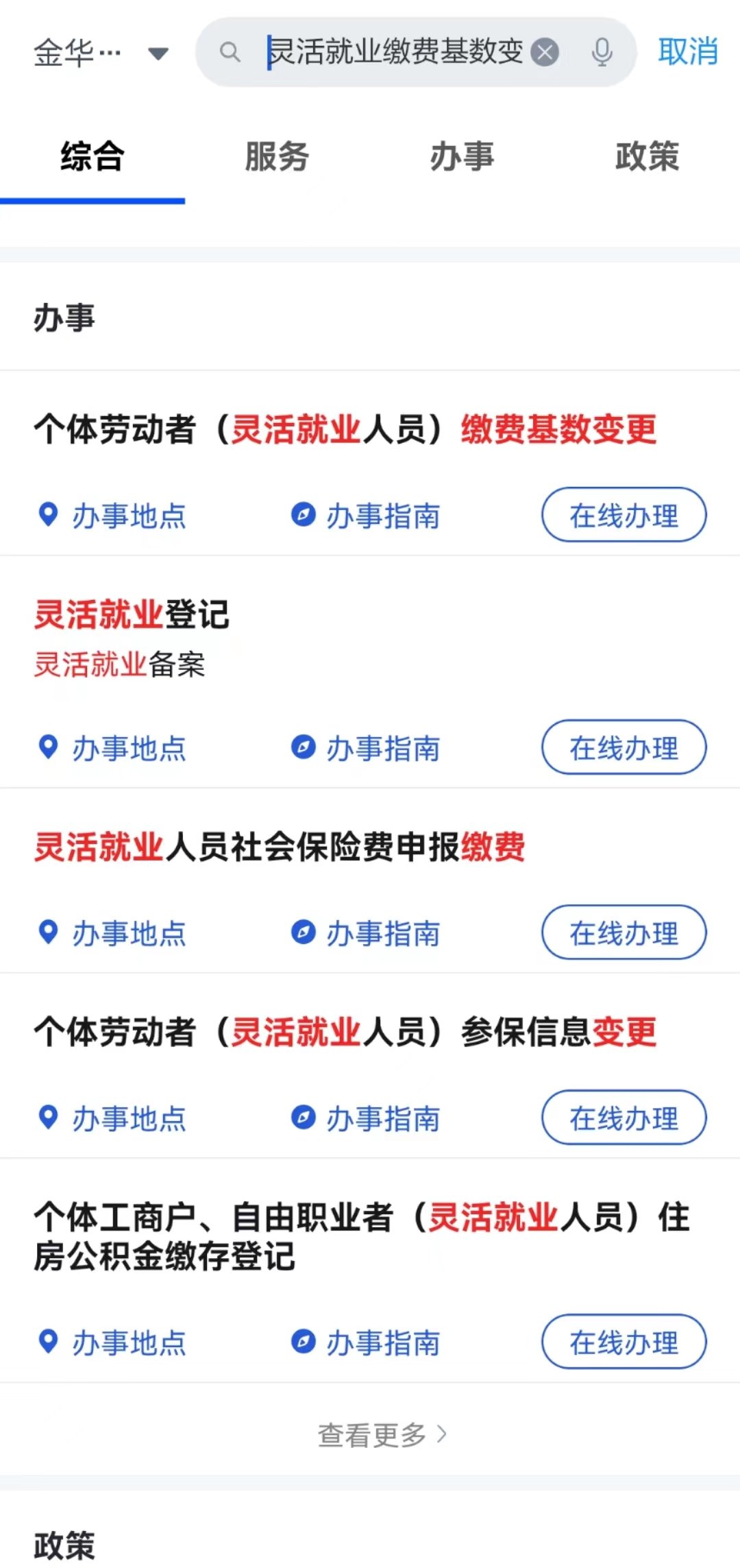Start voice search with the microphone

602,53
